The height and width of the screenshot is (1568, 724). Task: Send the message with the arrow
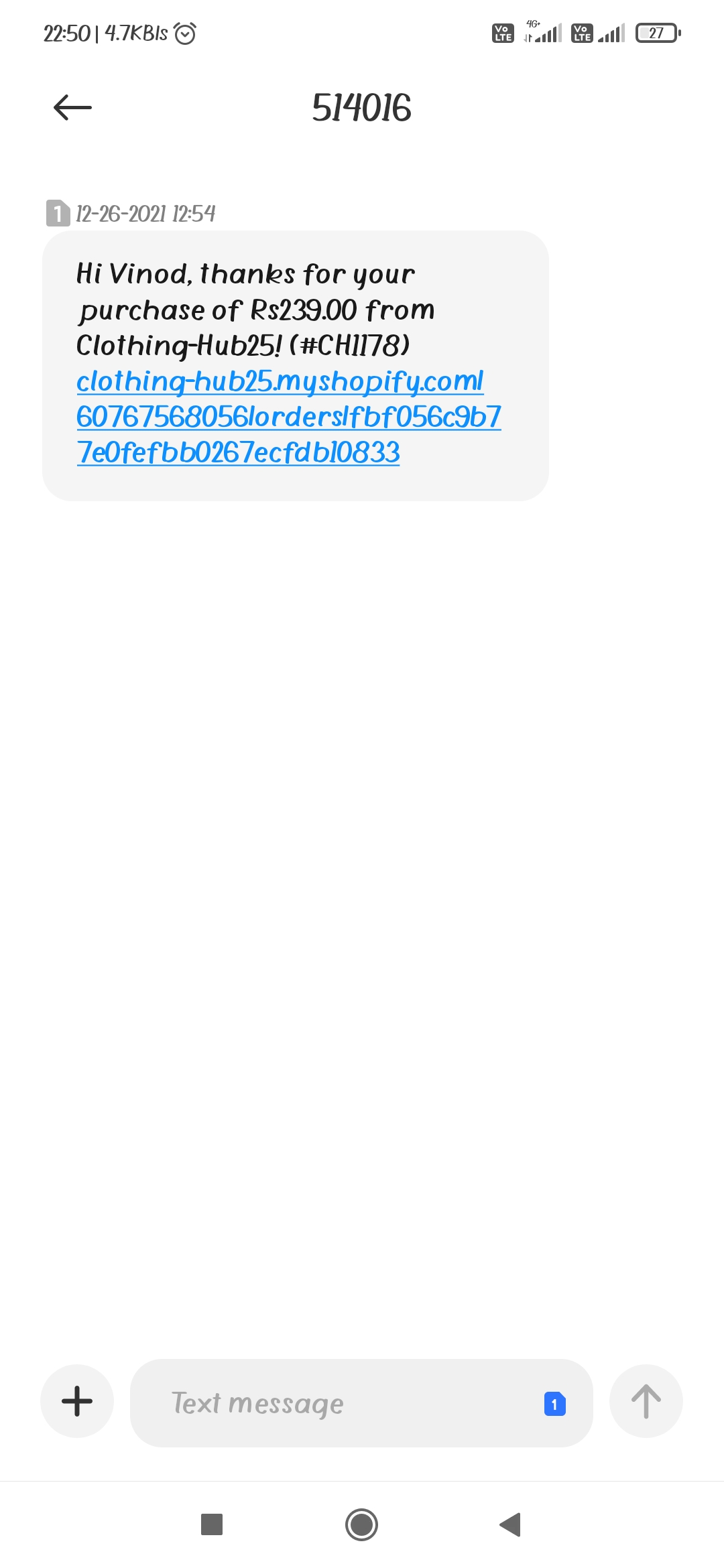(x=646, y=1401)
